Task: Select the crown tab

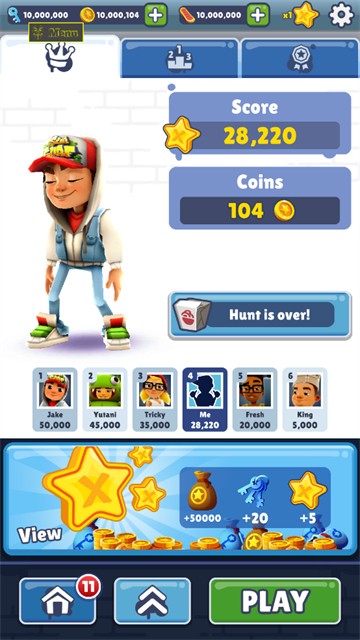Action: pyautogui.click(x=60, y=57)
